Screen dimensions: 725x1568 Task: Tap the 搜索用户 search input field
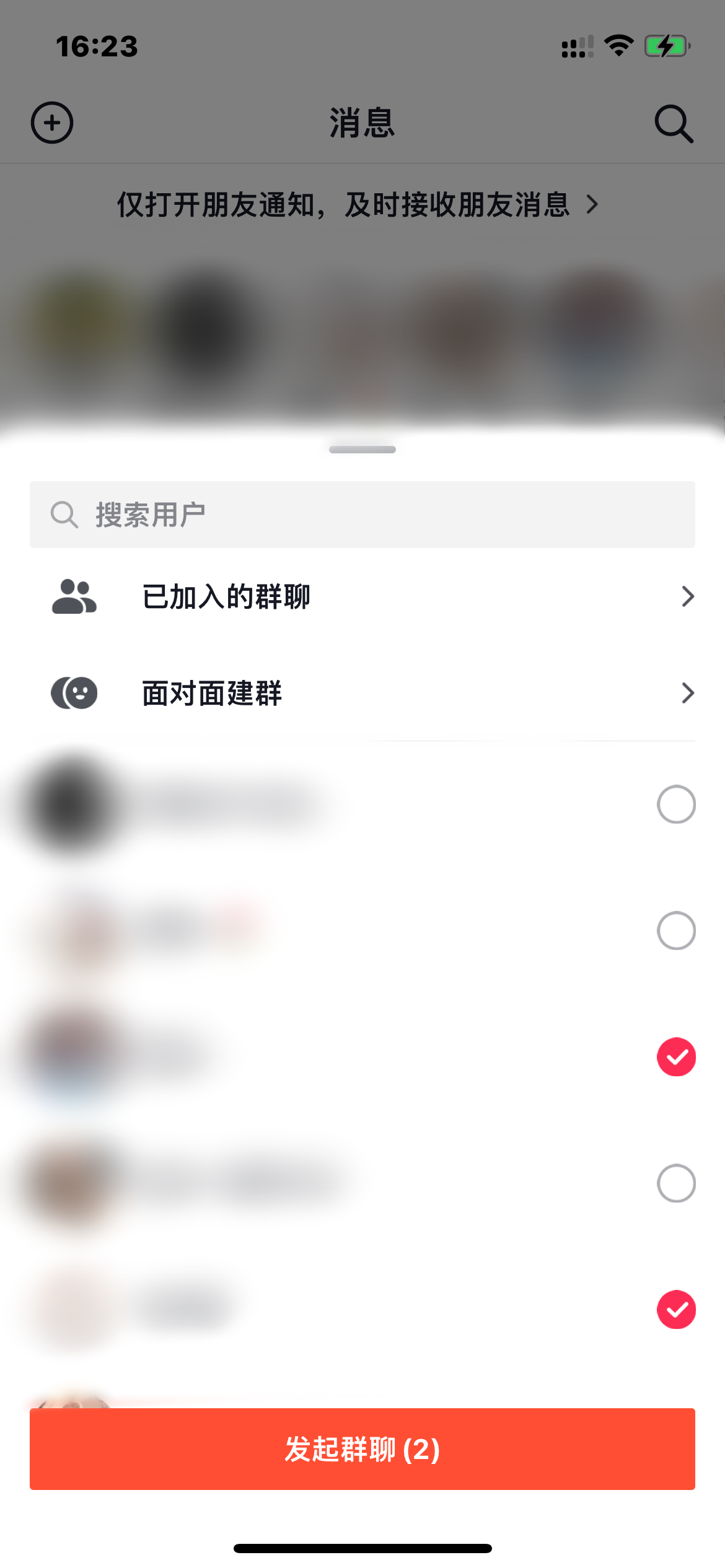point(361,514)
